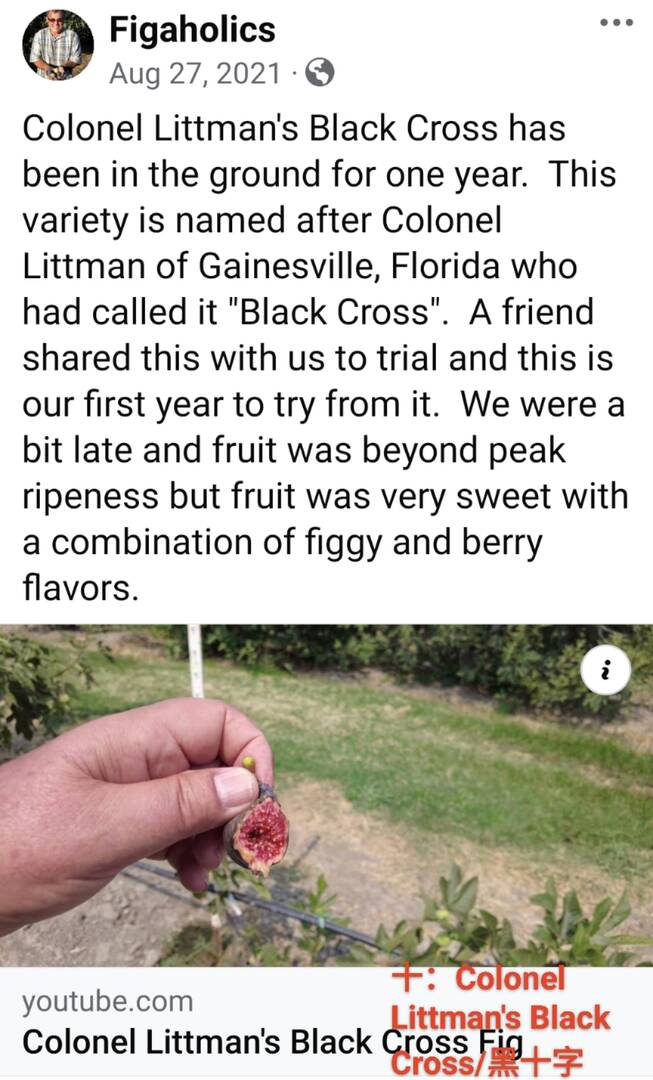Open the post's three-dot overflow menu
This screenshot has width=653, height=1080.
616,23
